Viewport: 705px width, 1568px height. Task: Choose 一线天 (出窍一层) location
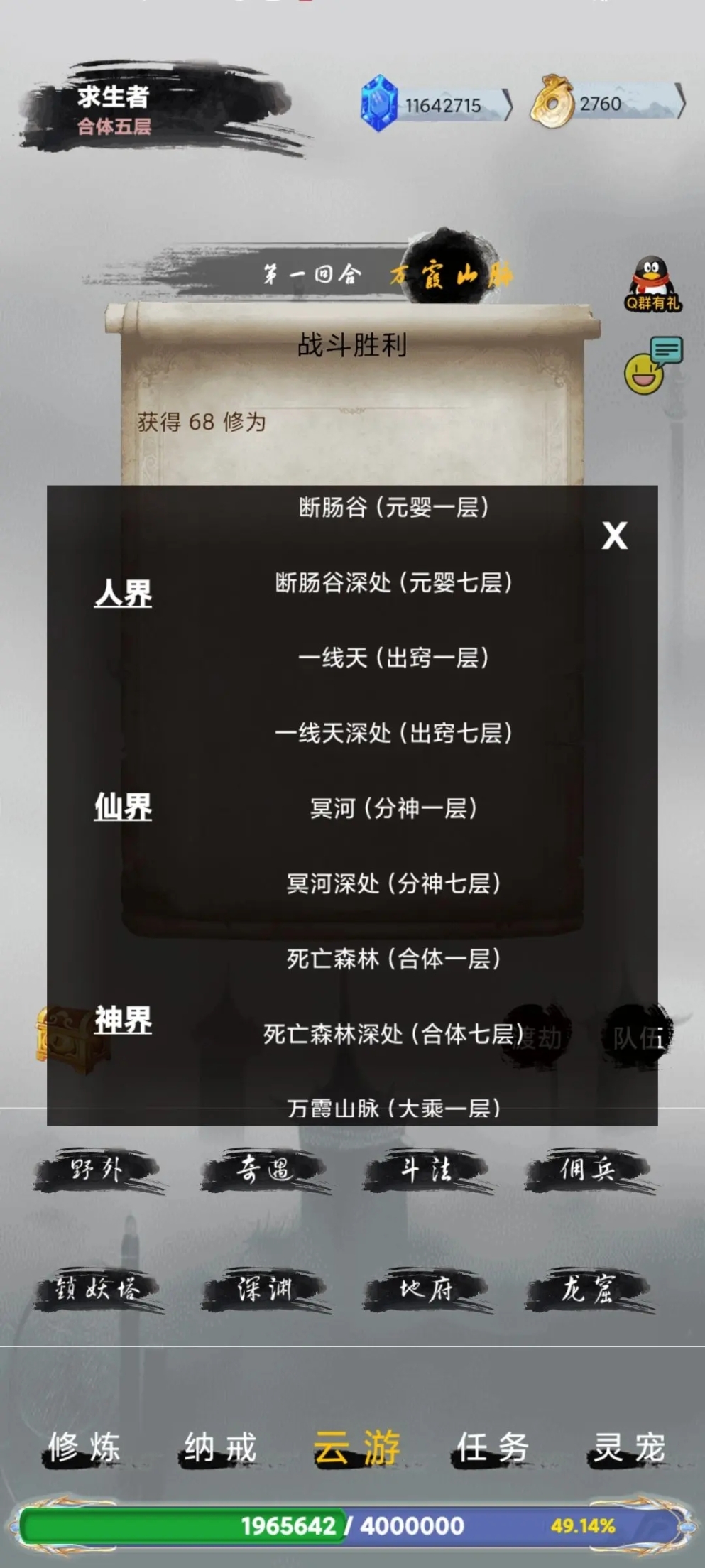[393, 658]
